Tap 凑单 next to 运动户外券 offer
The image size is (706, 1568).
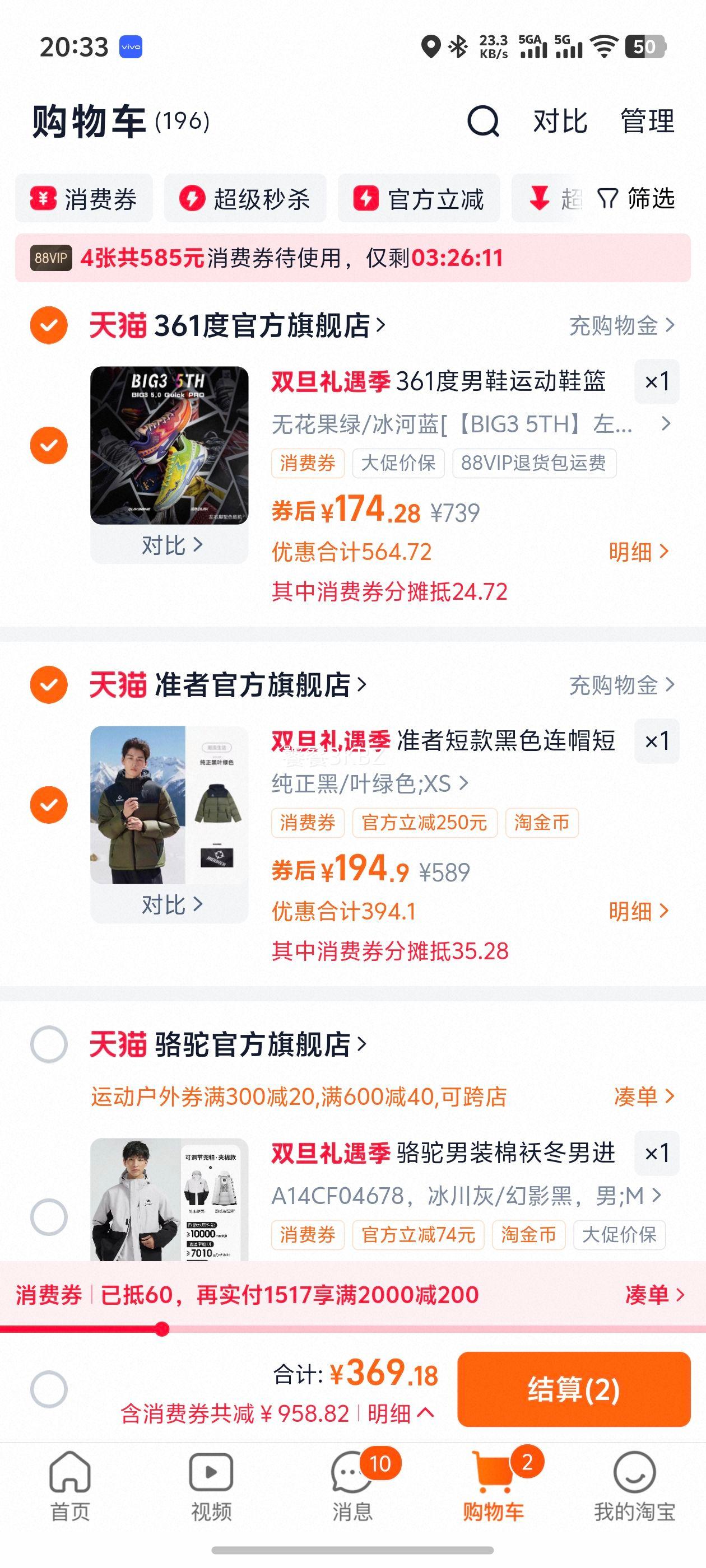(644, 1096)
